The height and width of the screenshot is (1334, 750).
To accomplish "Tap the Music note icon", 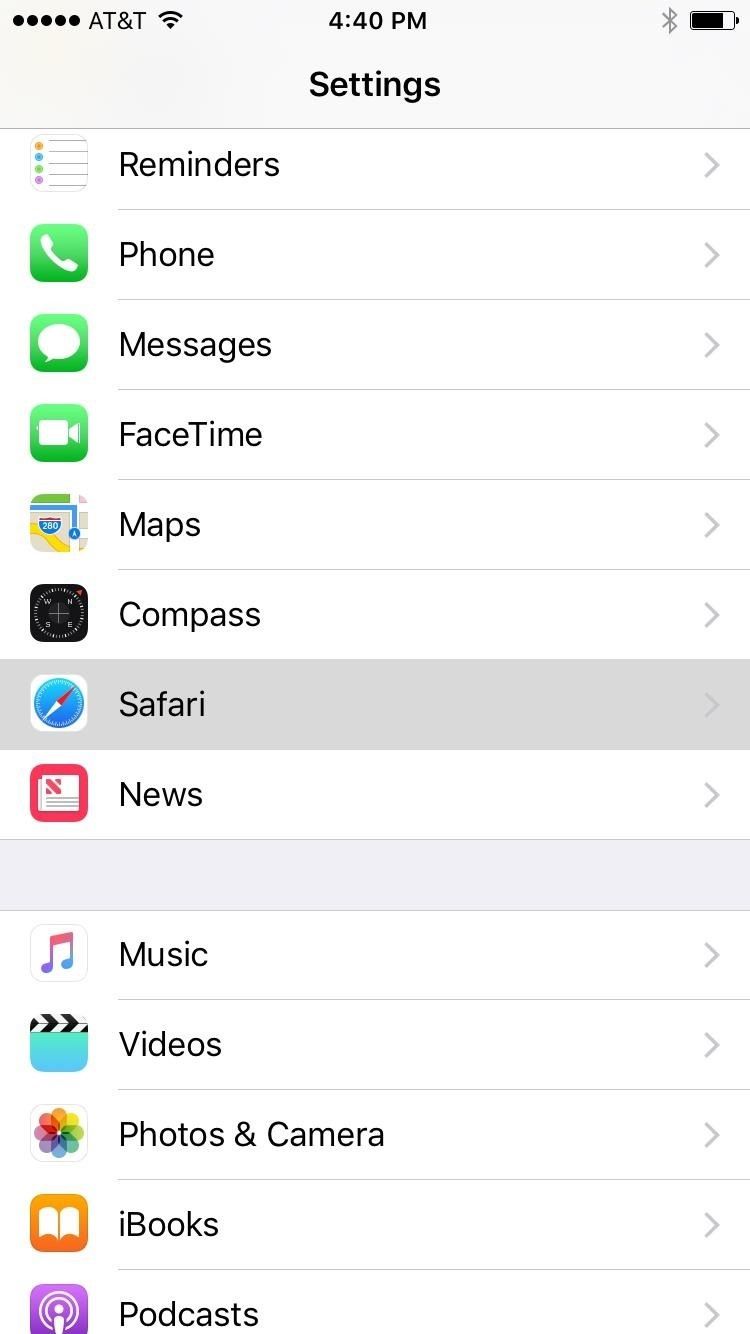I will point(59,953).
